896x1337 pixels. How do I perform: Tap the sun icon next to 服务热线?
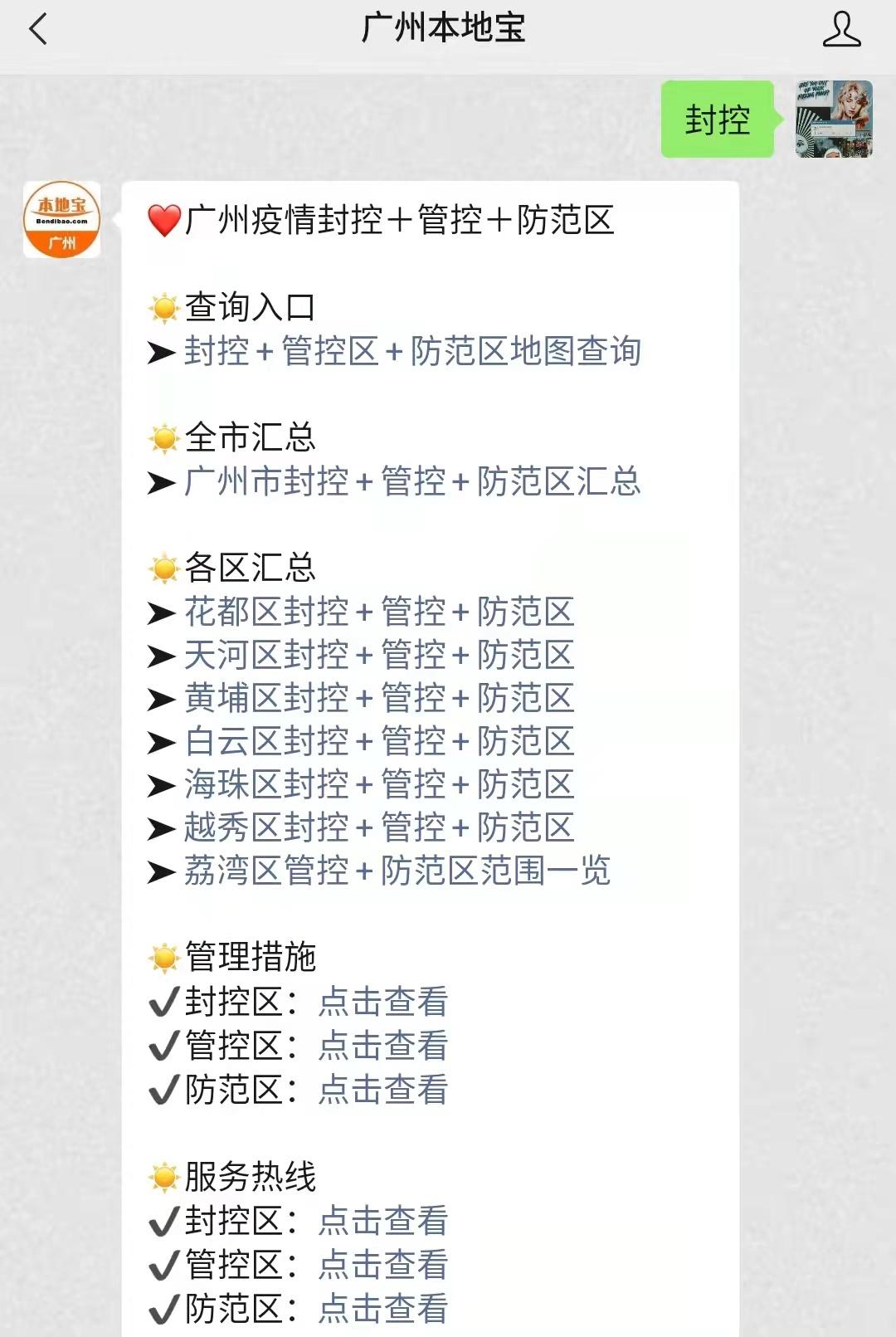[164, 1174]
